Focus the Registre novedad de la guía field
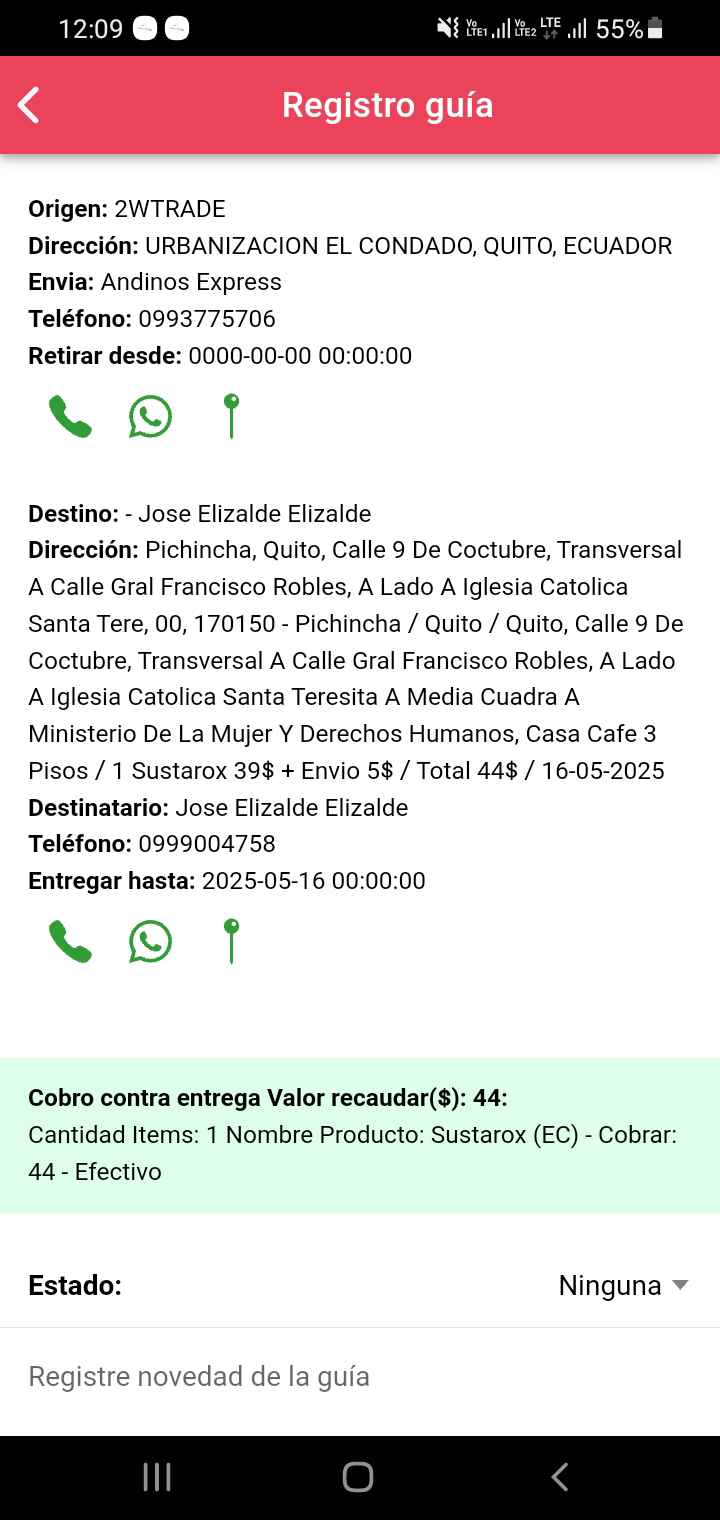 [x=360, y=1377]
